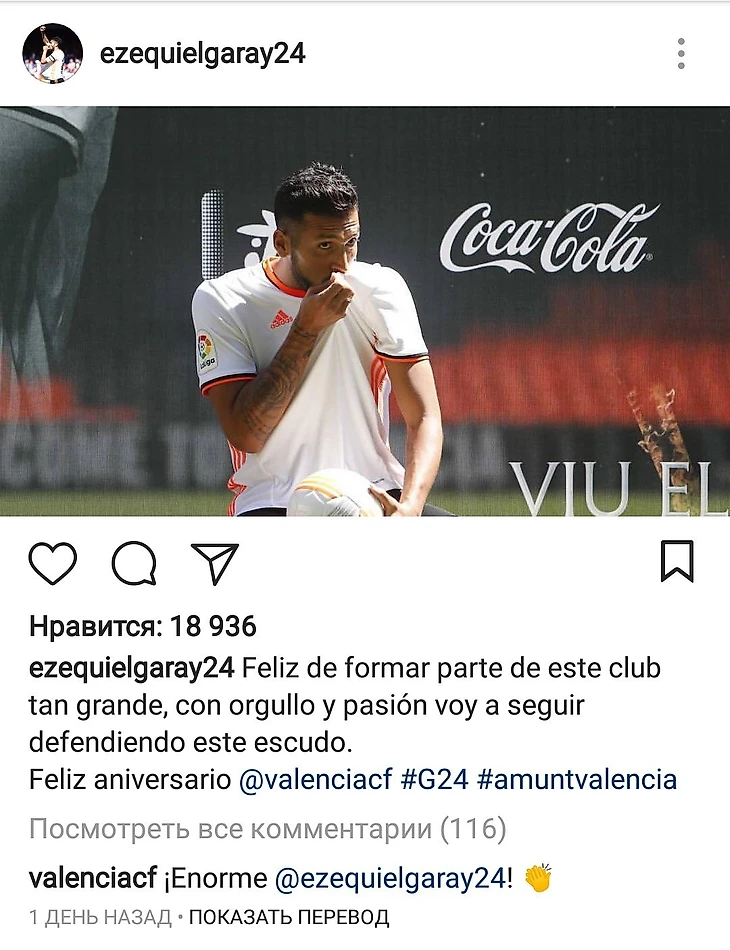This screenshot has width=730, height=950.
Task: Open the post overflow menu
Action: click(680, 53)
